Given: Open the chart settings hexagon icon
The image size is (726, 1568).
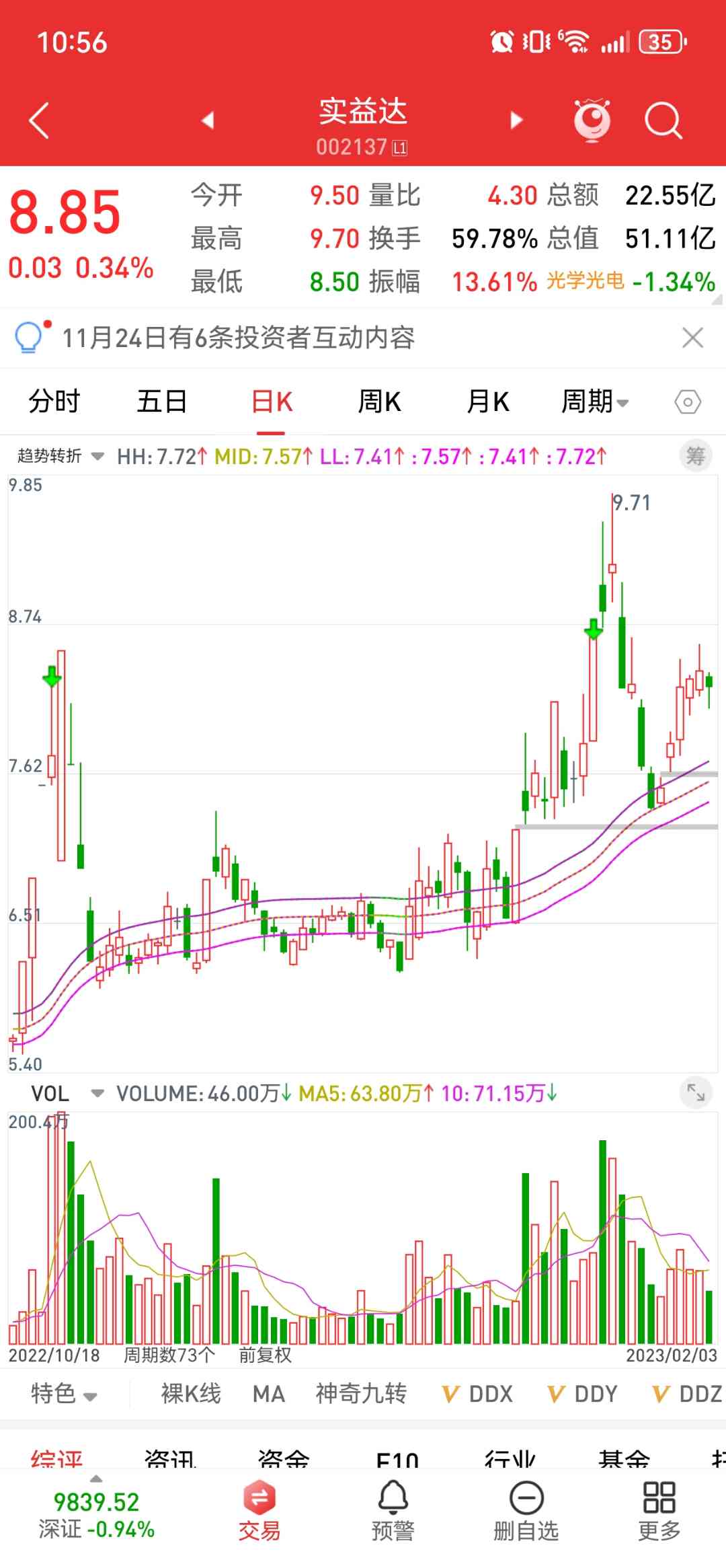Looking at the screenshot, I should 687,402.
